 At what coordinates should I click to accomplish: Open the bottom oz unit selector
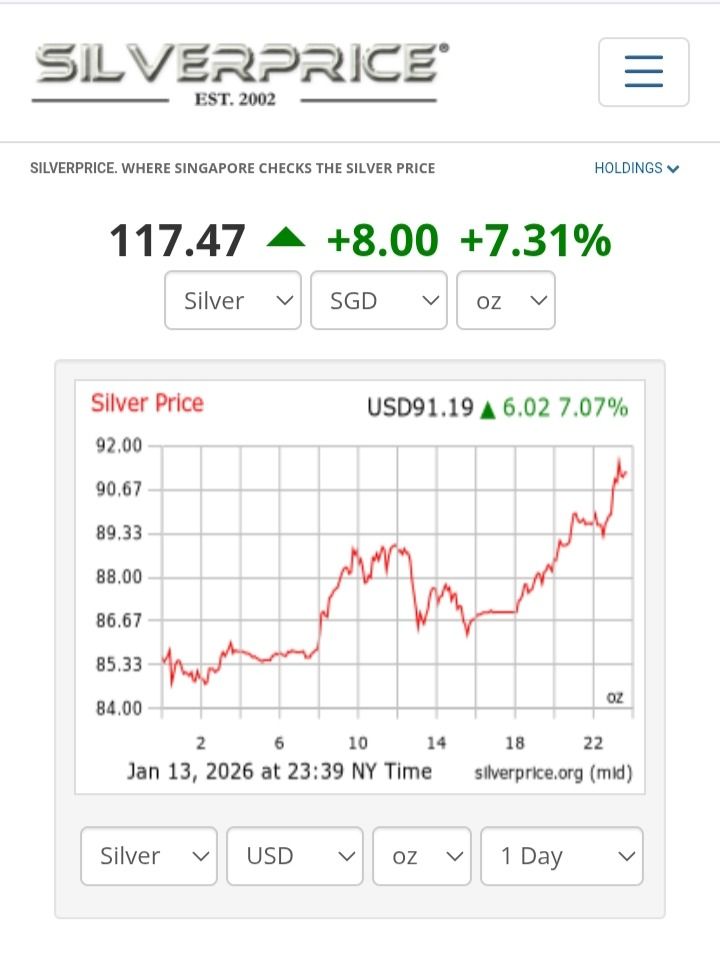click(421, 856)
